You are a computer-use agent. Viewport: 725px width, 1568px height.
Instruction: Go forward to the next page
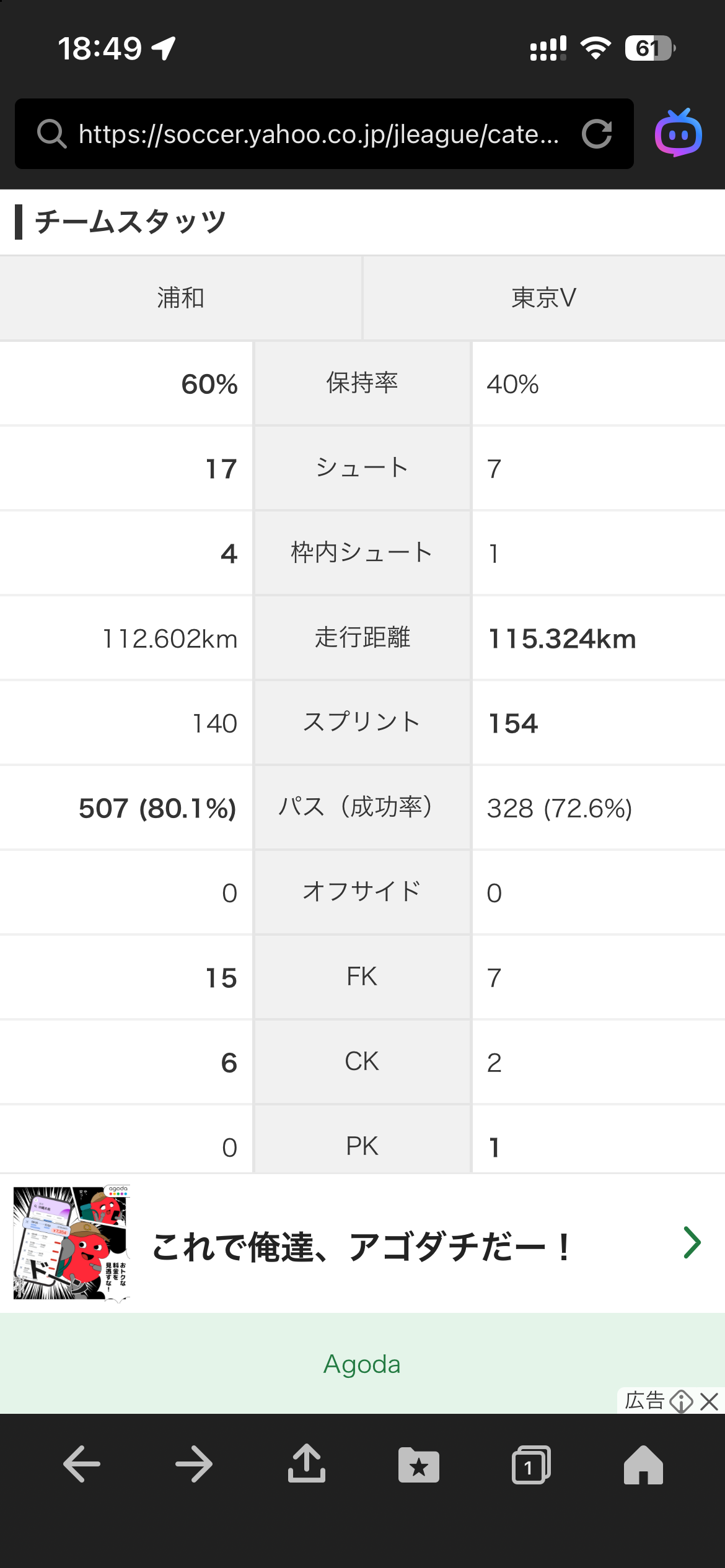(x=194, y=1464)
